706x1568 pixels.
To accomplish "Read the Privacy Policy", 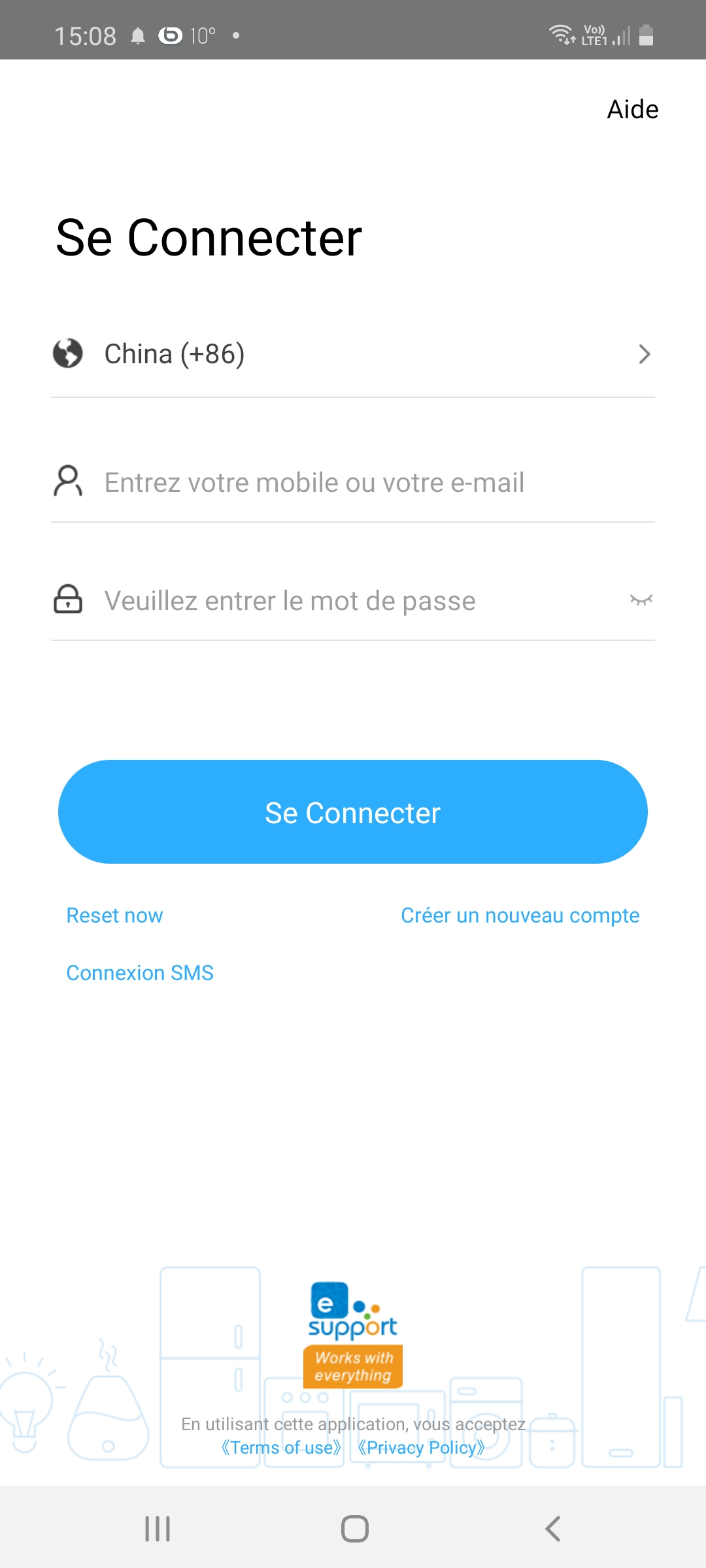I will pyautogui.click(x=421, y=1448).
